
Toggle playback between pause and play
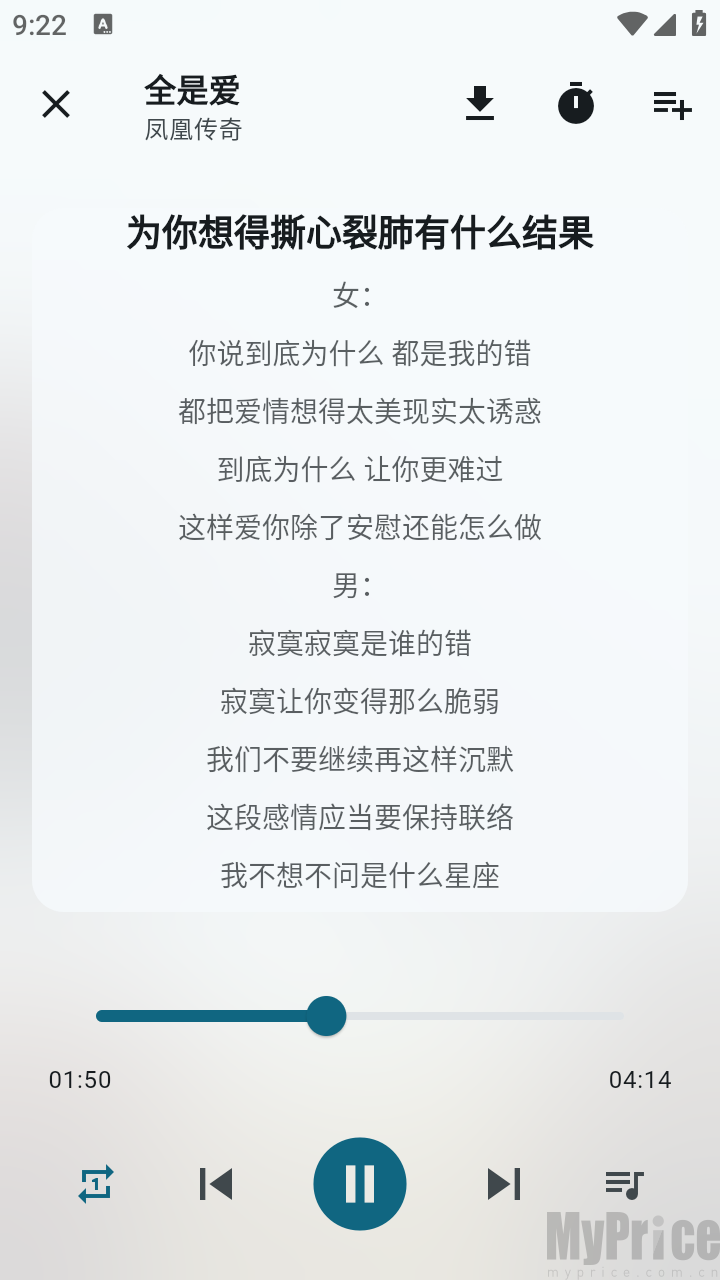360,1183
